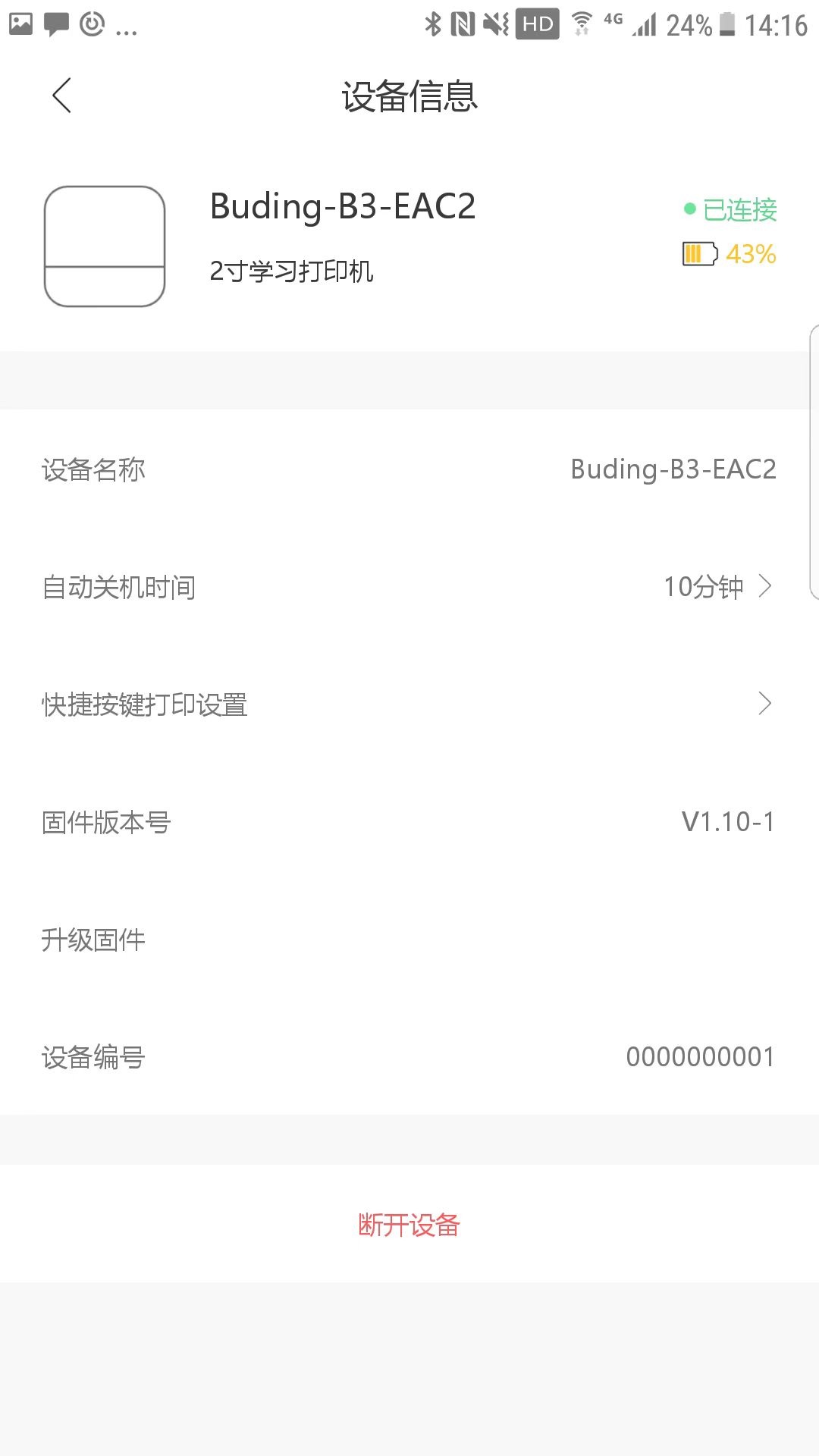Tap the battery icon showing 43%
This screenshot has width=819, height=1456.
coord(699,255)
